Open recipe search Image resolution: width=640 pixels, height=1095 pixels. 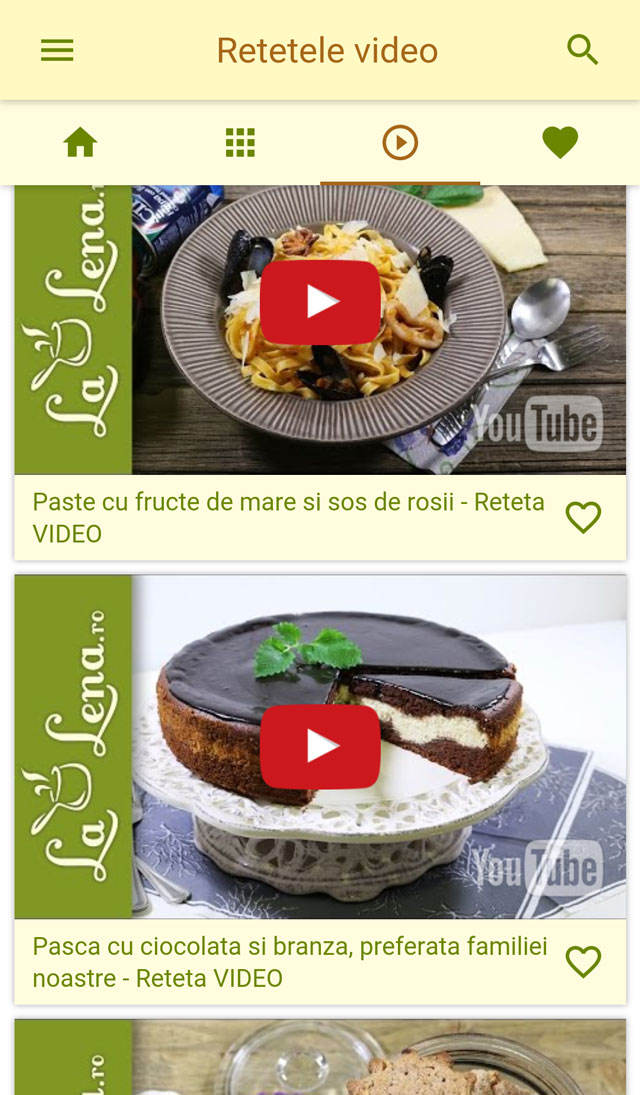click(x=582, y=50)
